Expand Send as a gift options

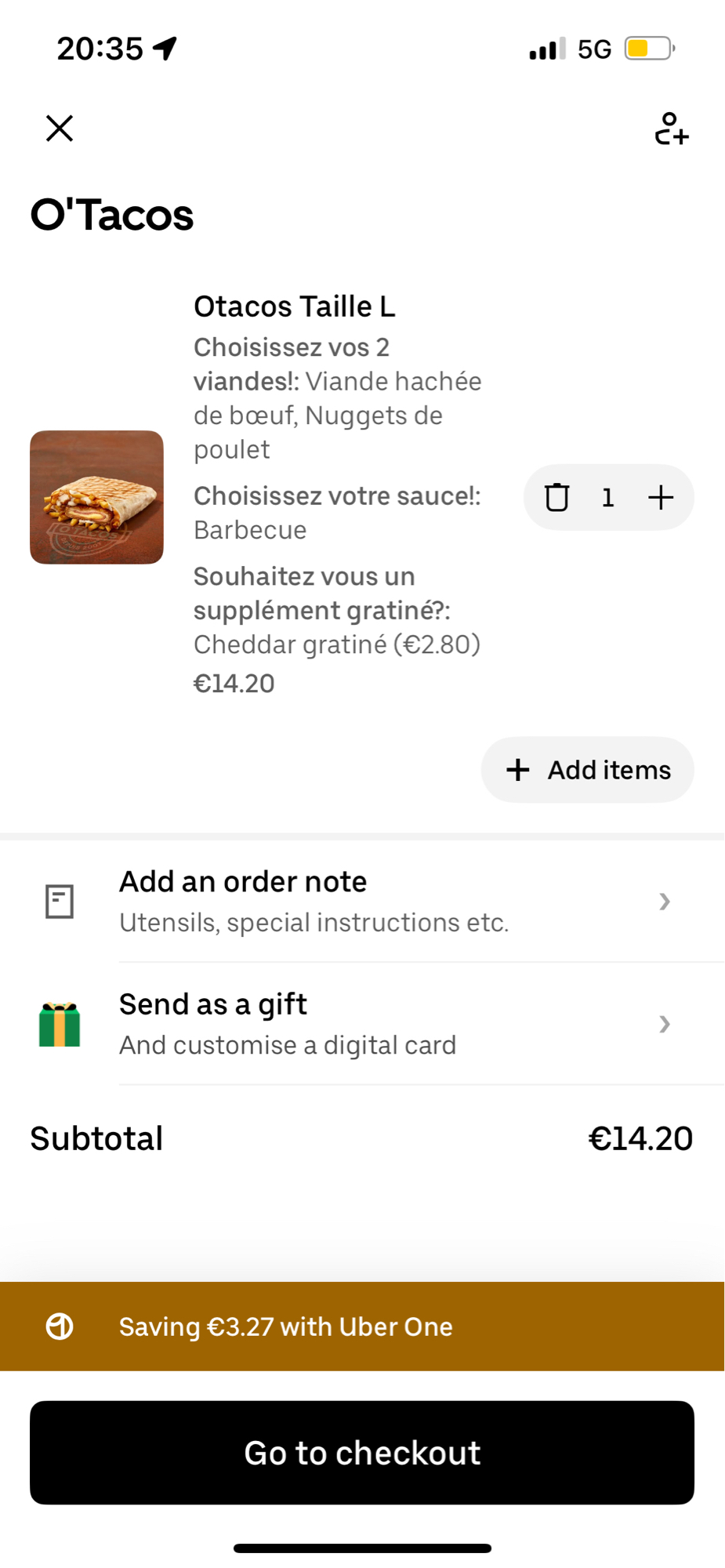tap(664, 1024)
